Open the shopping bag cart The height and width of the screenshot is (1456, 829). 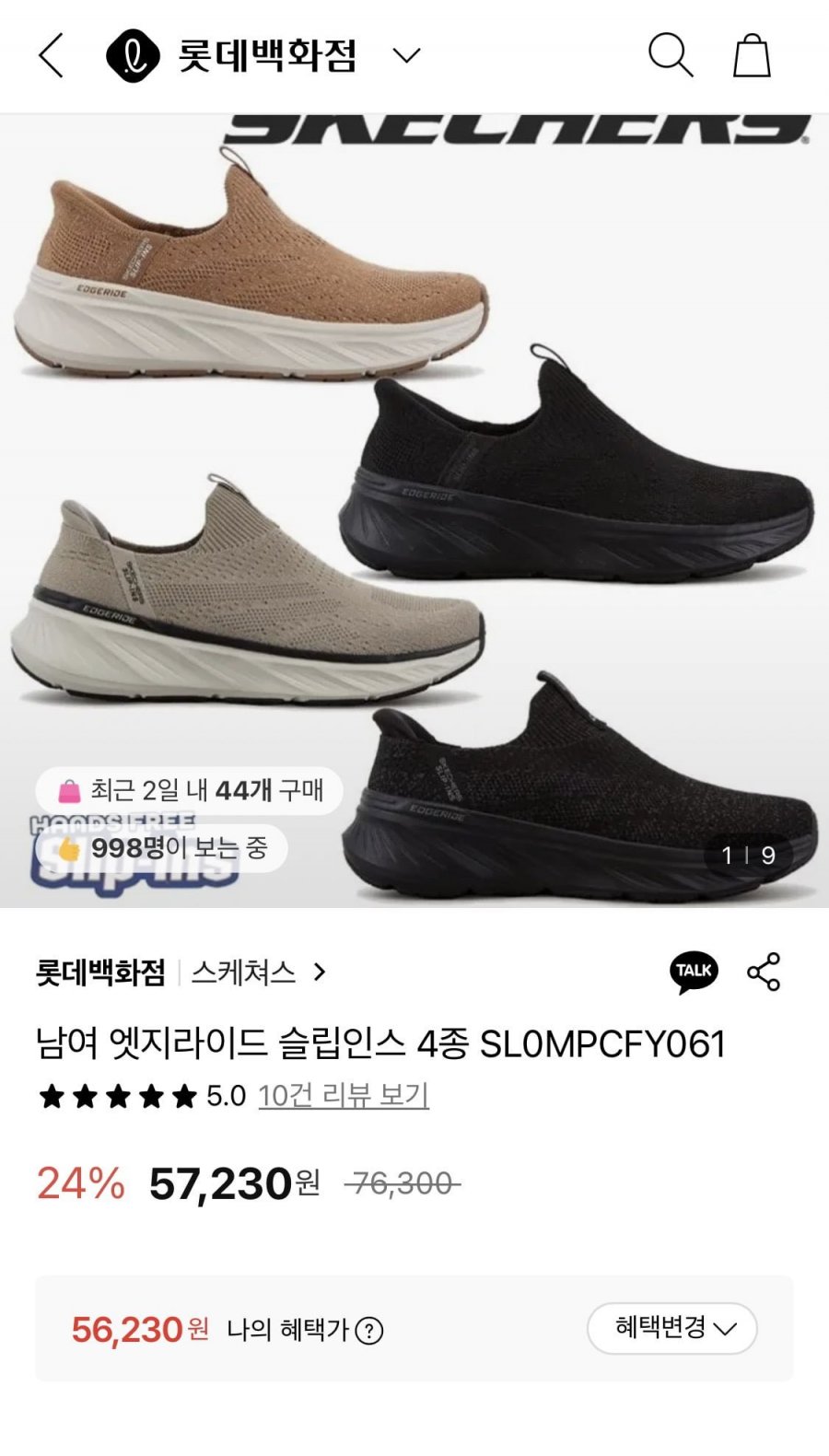752,56
